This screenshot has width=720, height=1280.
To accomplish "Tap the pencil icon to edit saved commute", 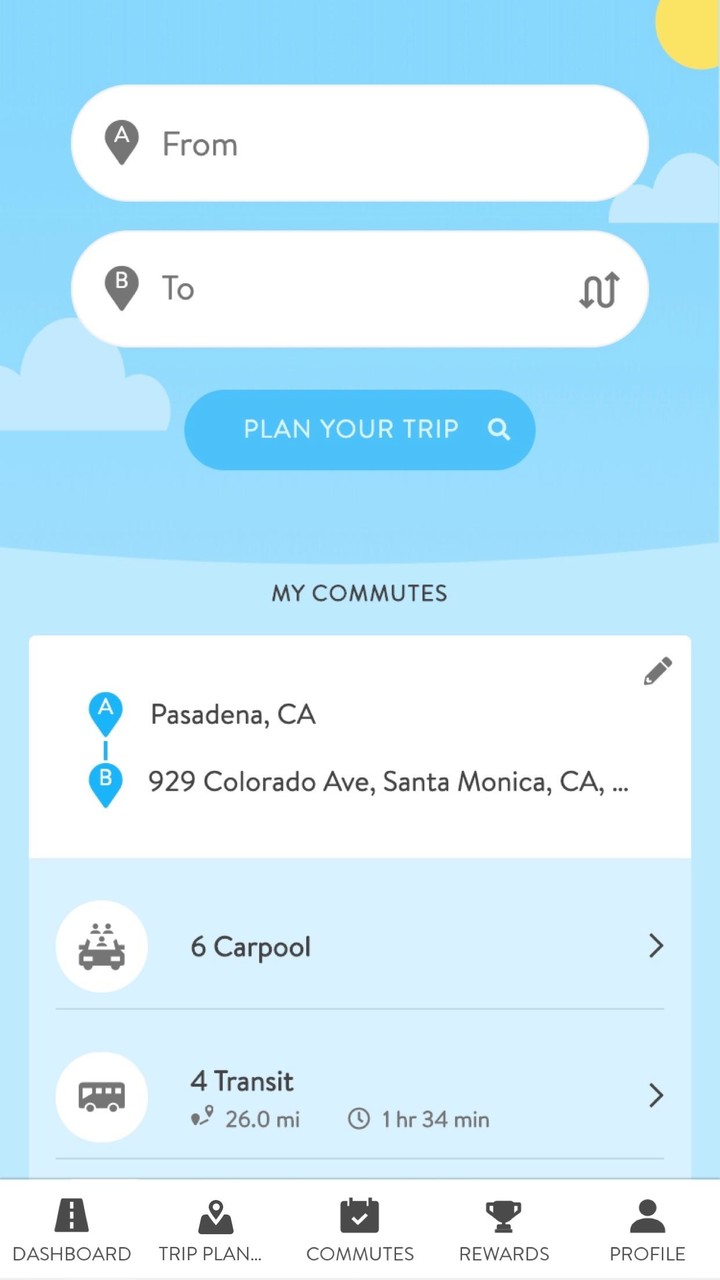I will pos(658,670).
